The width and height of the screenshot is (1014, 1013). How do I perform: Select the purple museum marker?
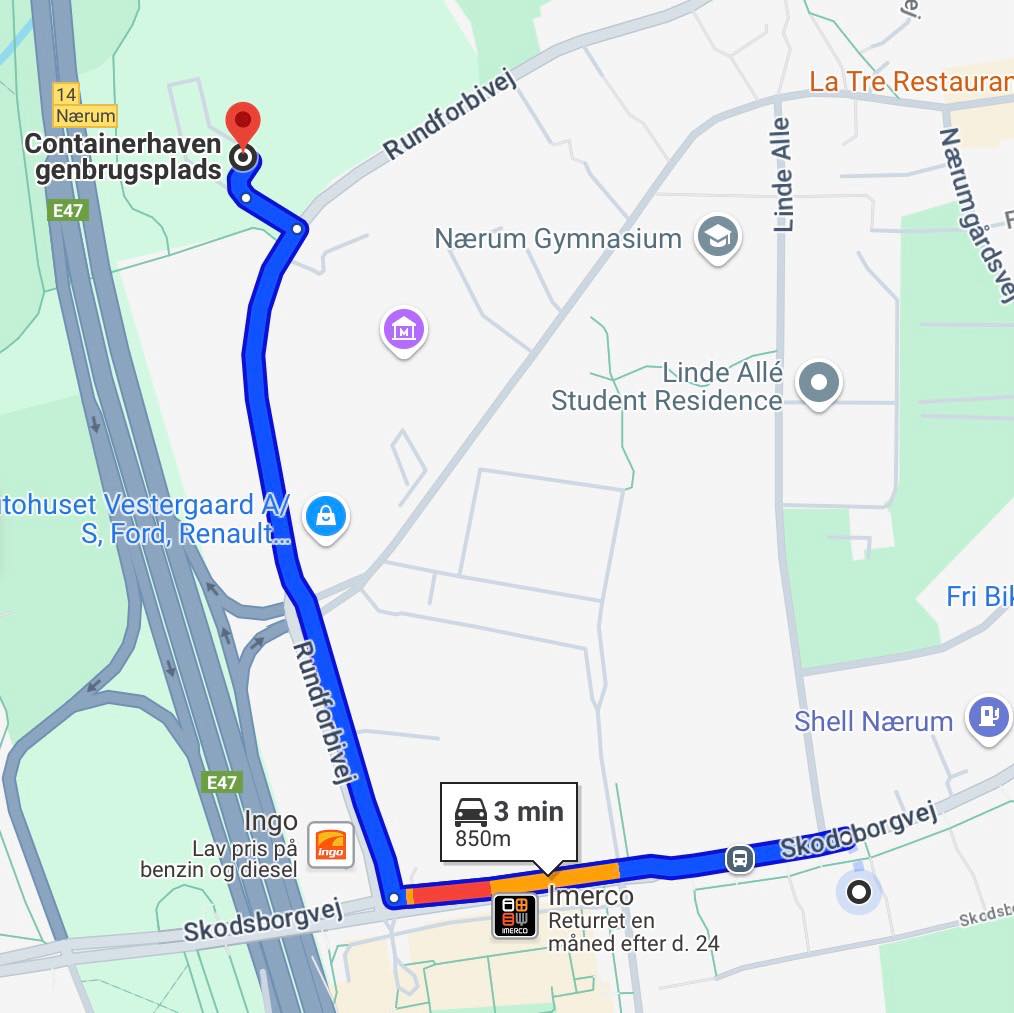[x=403, y=328]
